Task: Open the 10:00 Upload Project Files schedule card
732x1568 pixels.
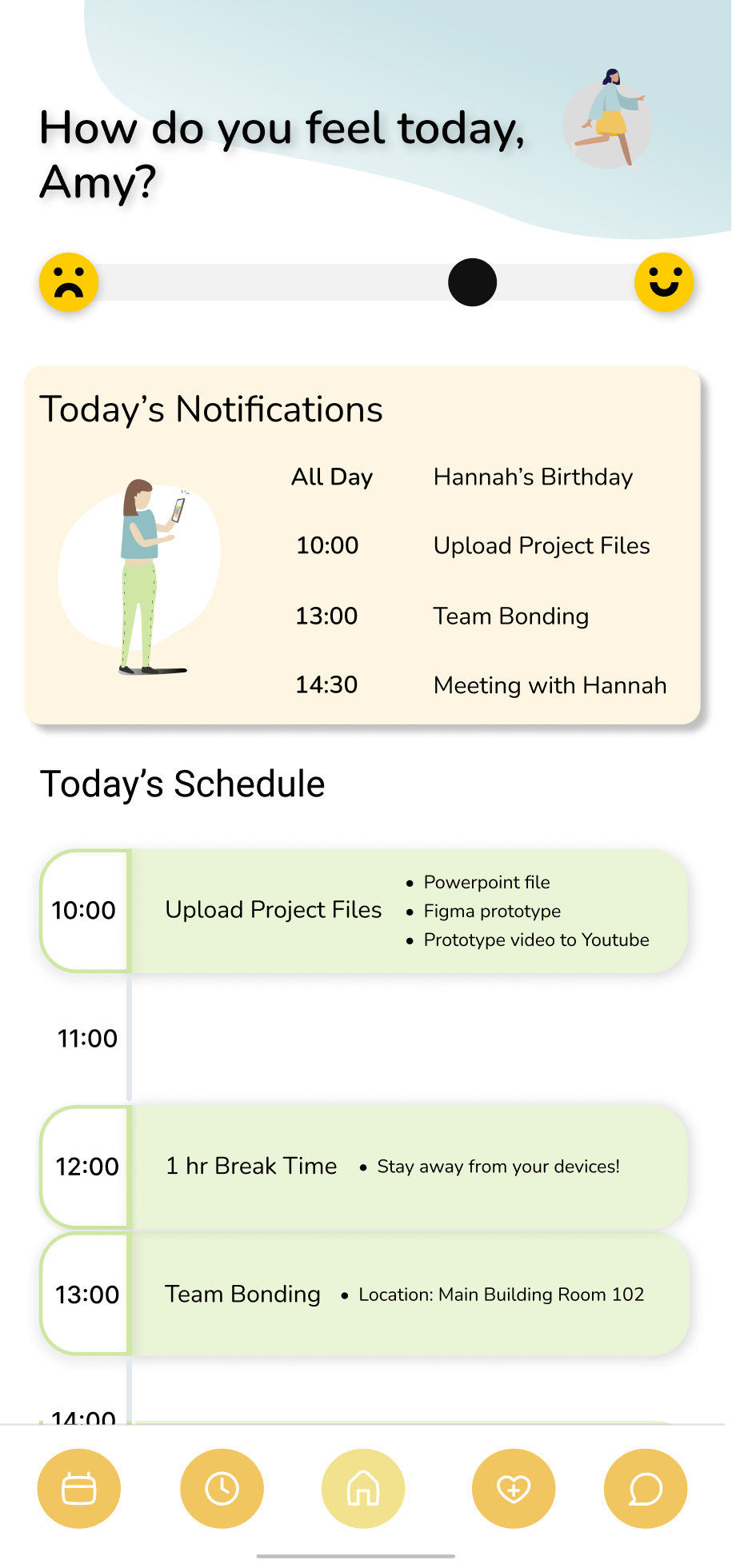Action: [364, 911]
